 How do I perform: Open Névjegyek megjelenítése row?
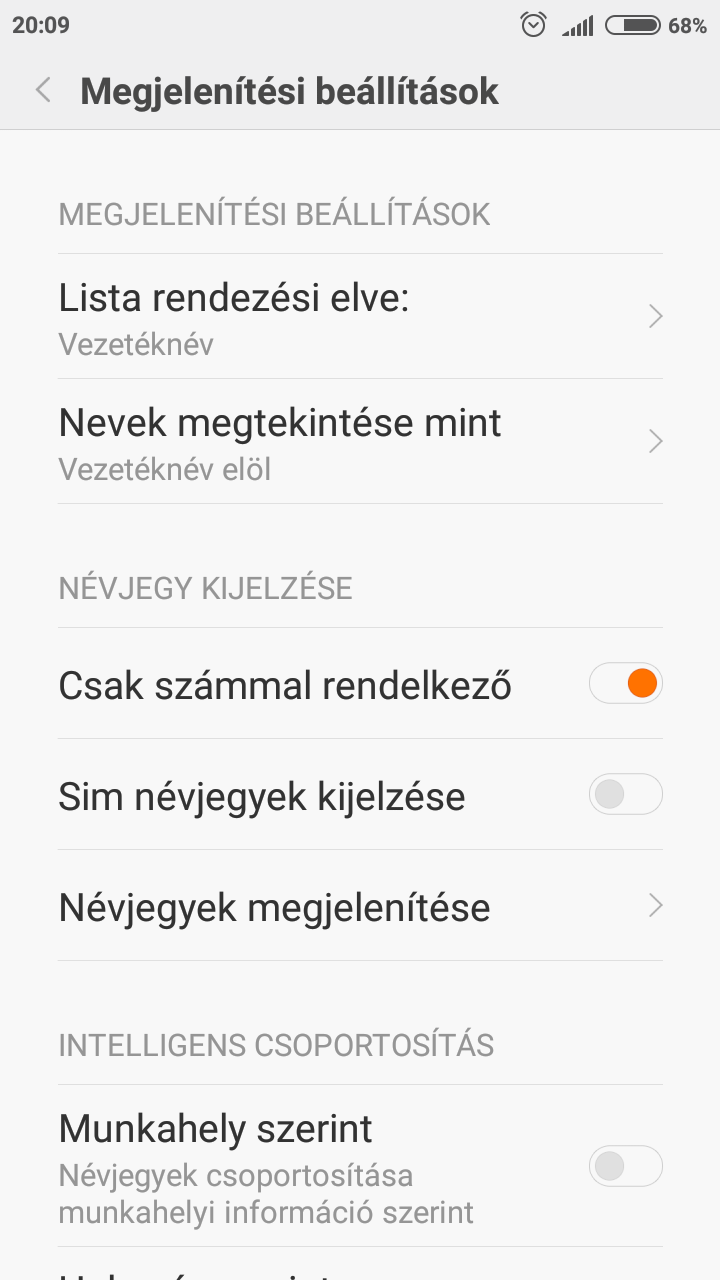360,906
